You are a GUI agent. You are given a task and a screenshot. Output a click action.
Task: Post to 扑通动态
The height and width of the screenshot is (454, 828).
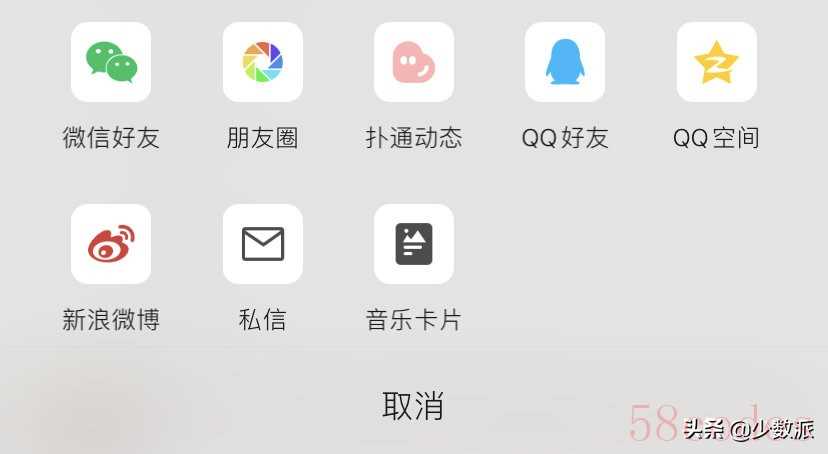414,62
